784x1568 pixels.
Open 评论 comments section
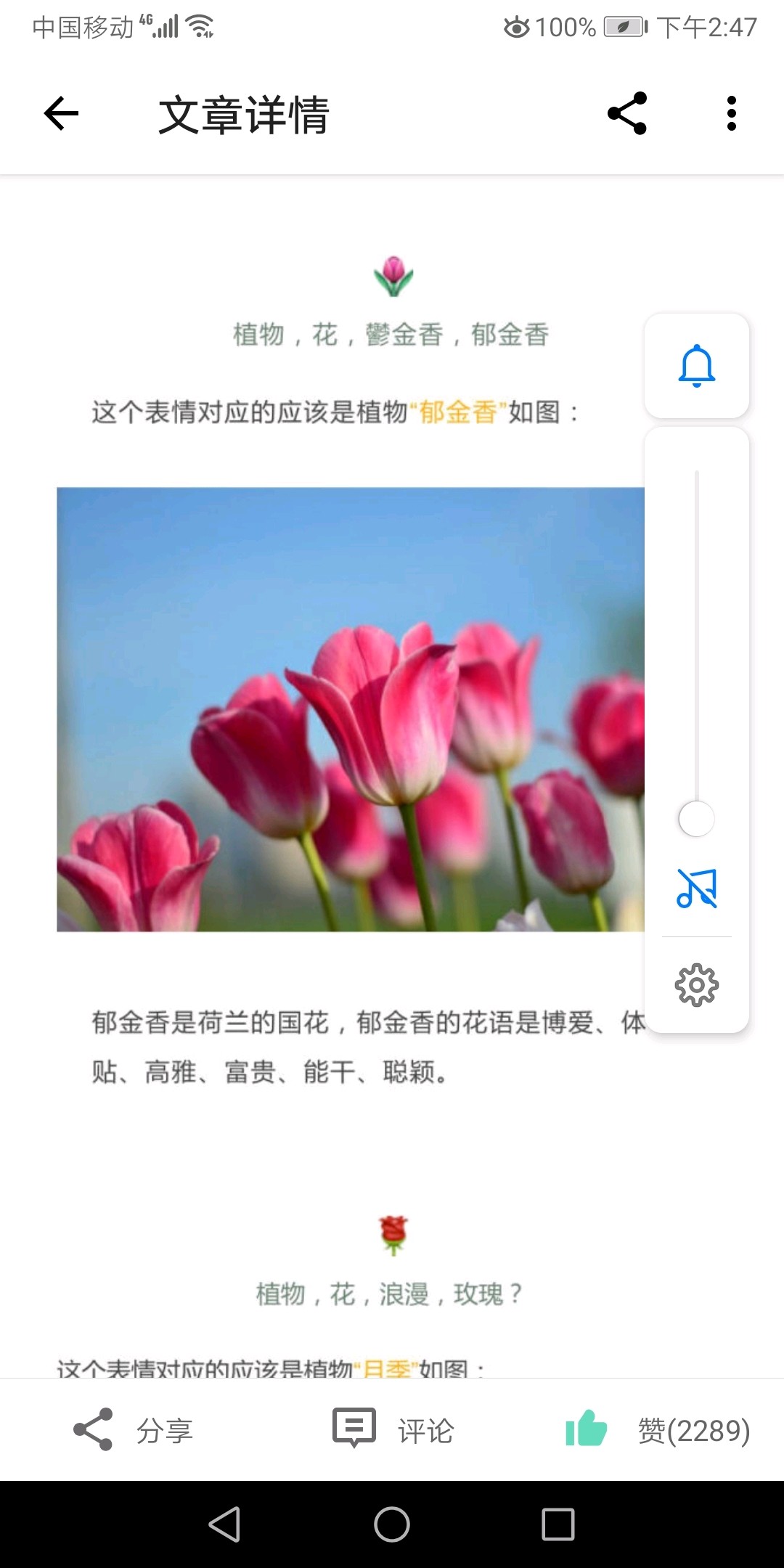tap(393, 1430)
